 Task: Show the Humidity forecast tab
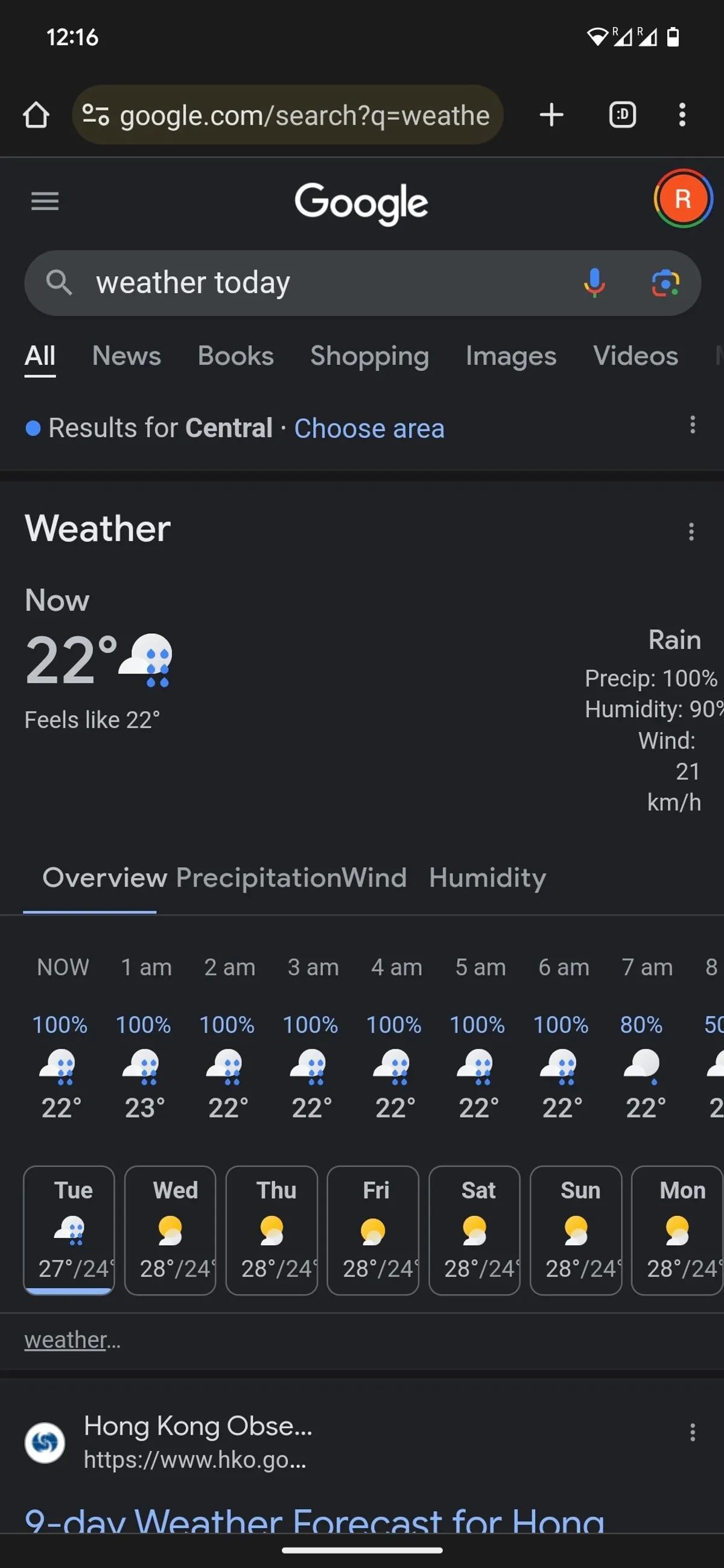(487, 877)
